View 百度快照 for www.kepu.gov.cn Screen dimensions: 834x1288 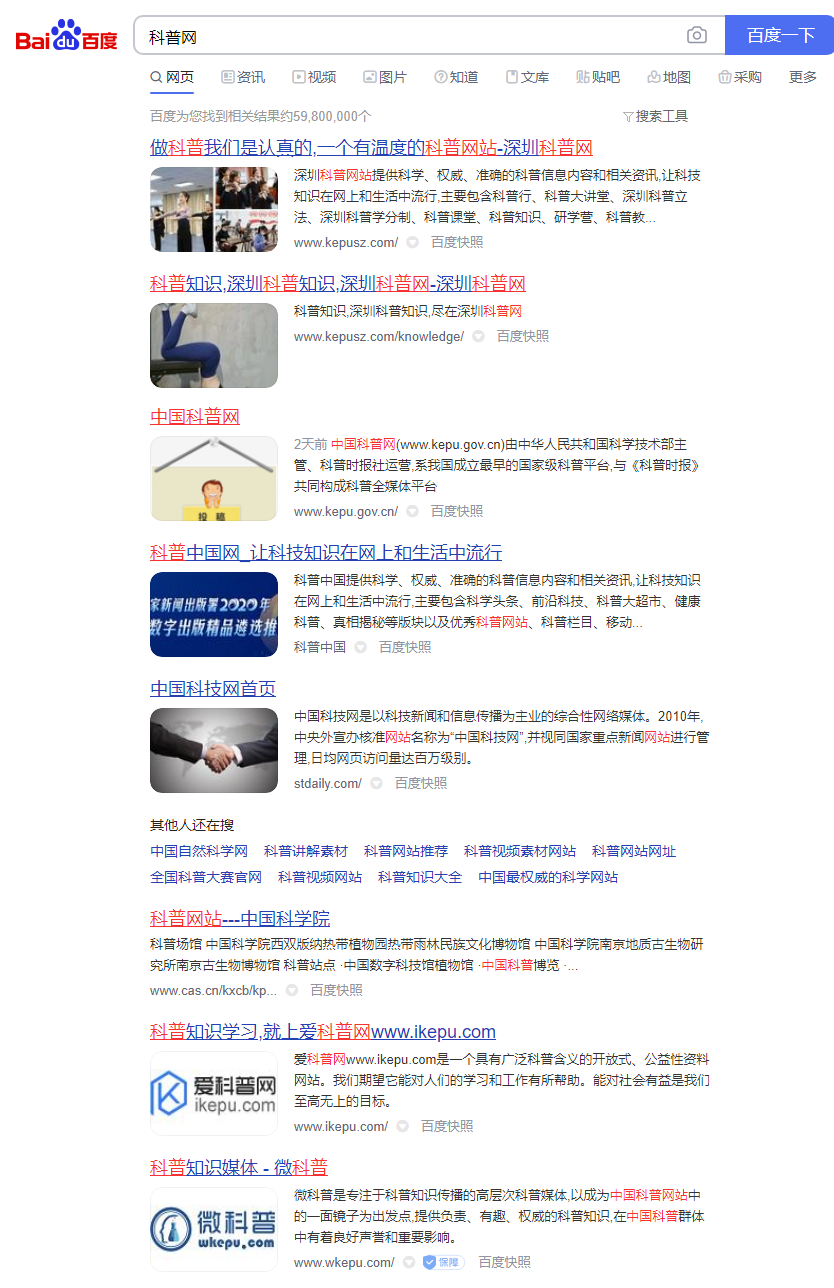tap(457, 511)
